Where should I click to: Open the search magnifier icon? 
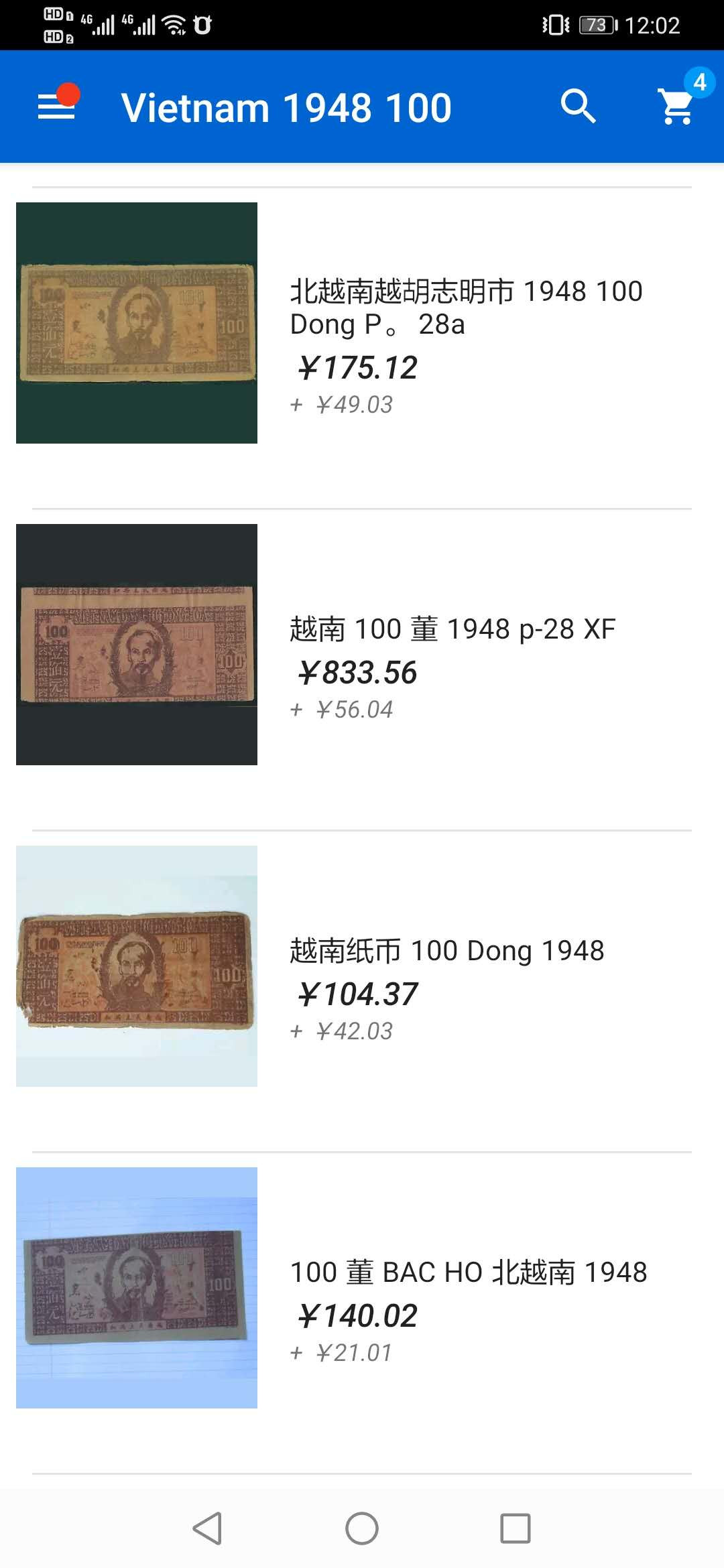[578, 107]
